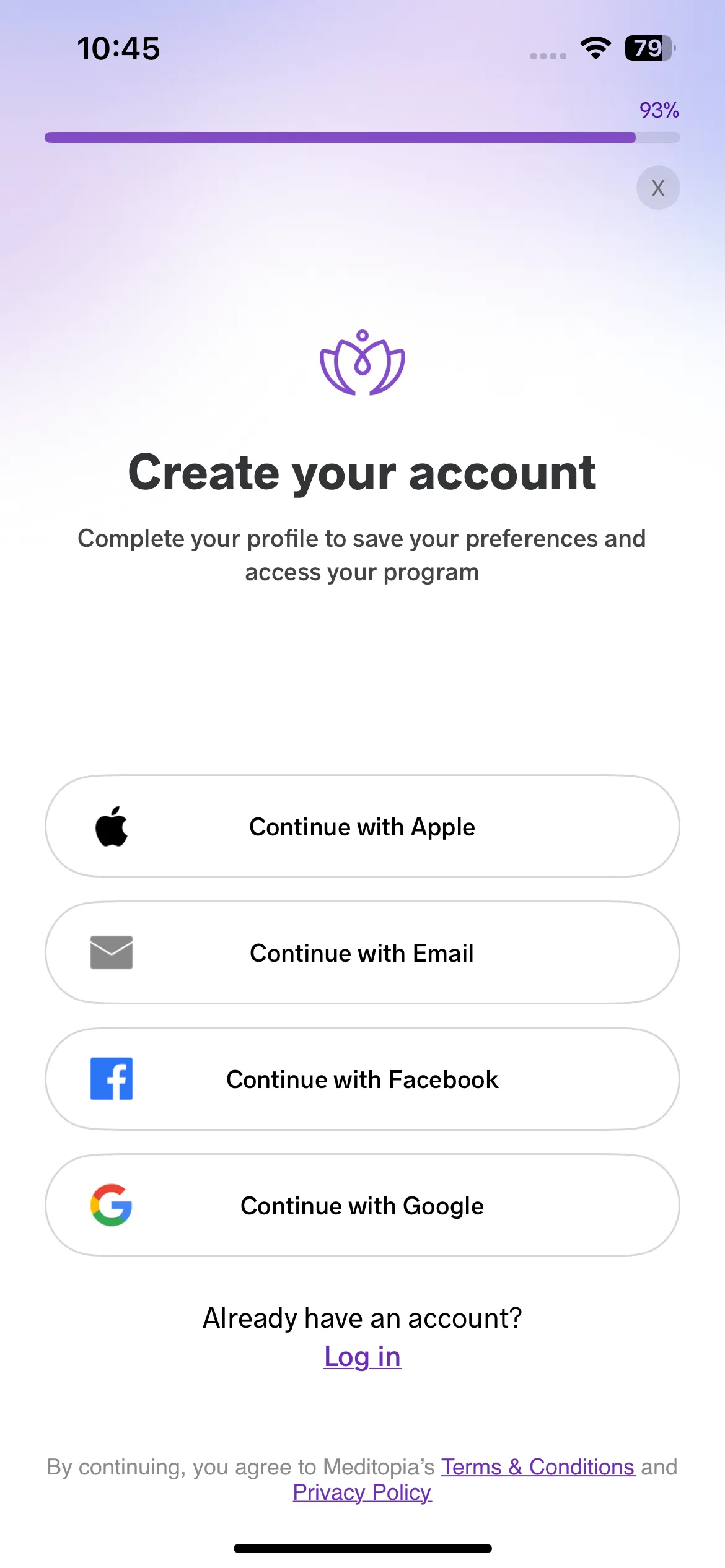
Task: Continue with Apple sign-in
Action: point(362,826)
